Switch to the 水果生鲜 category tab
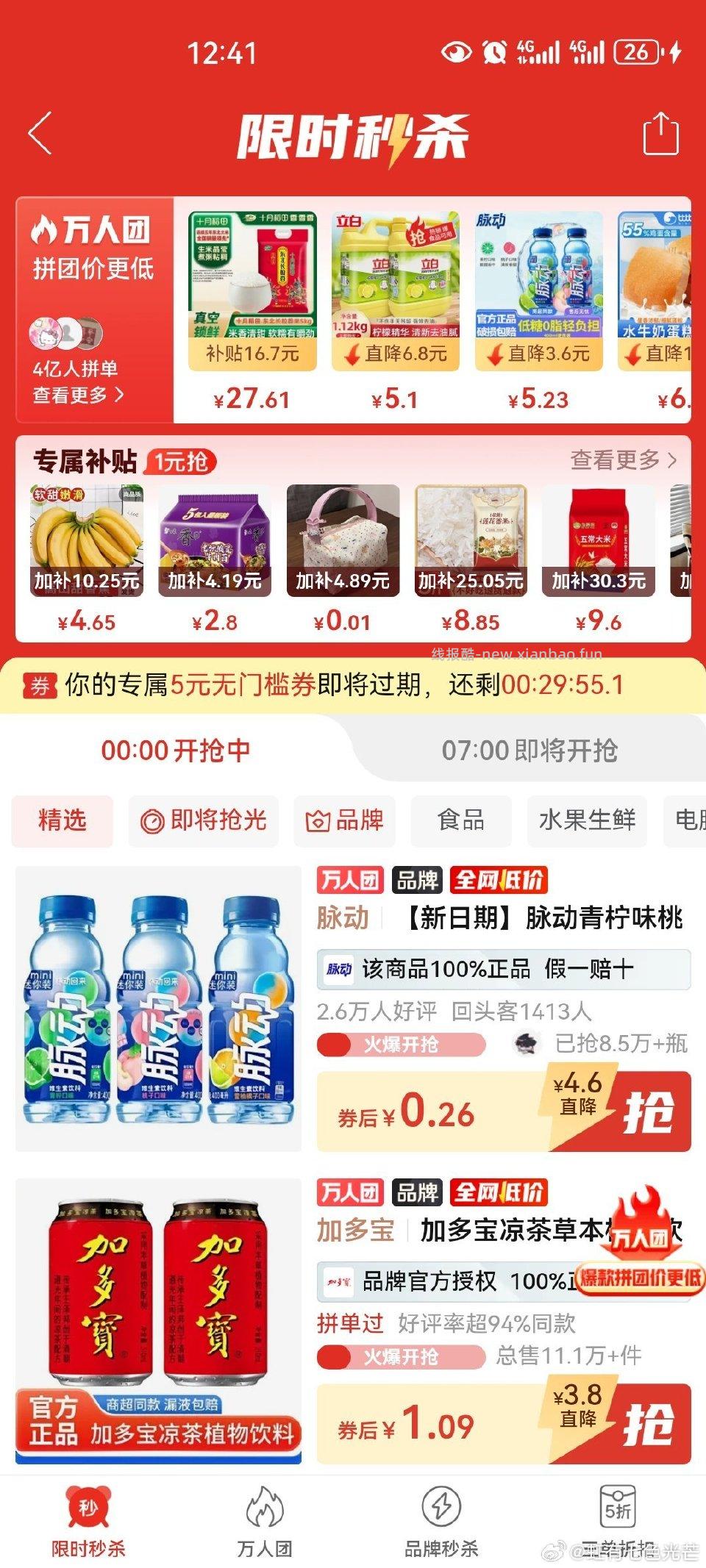 pos(586,822)
